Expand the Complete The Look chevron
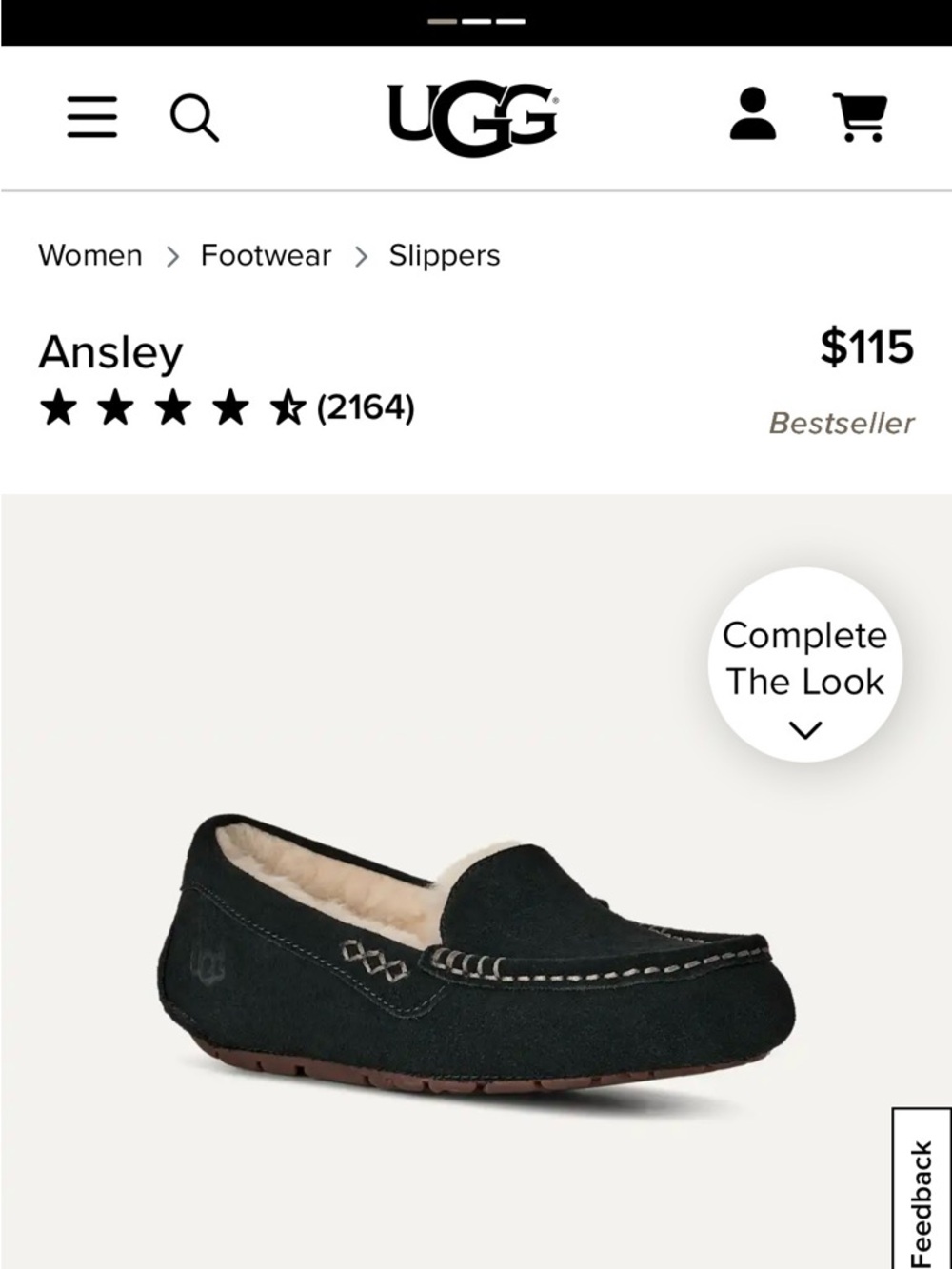The height and width of the screenshot is (1269, 952). 806,731
